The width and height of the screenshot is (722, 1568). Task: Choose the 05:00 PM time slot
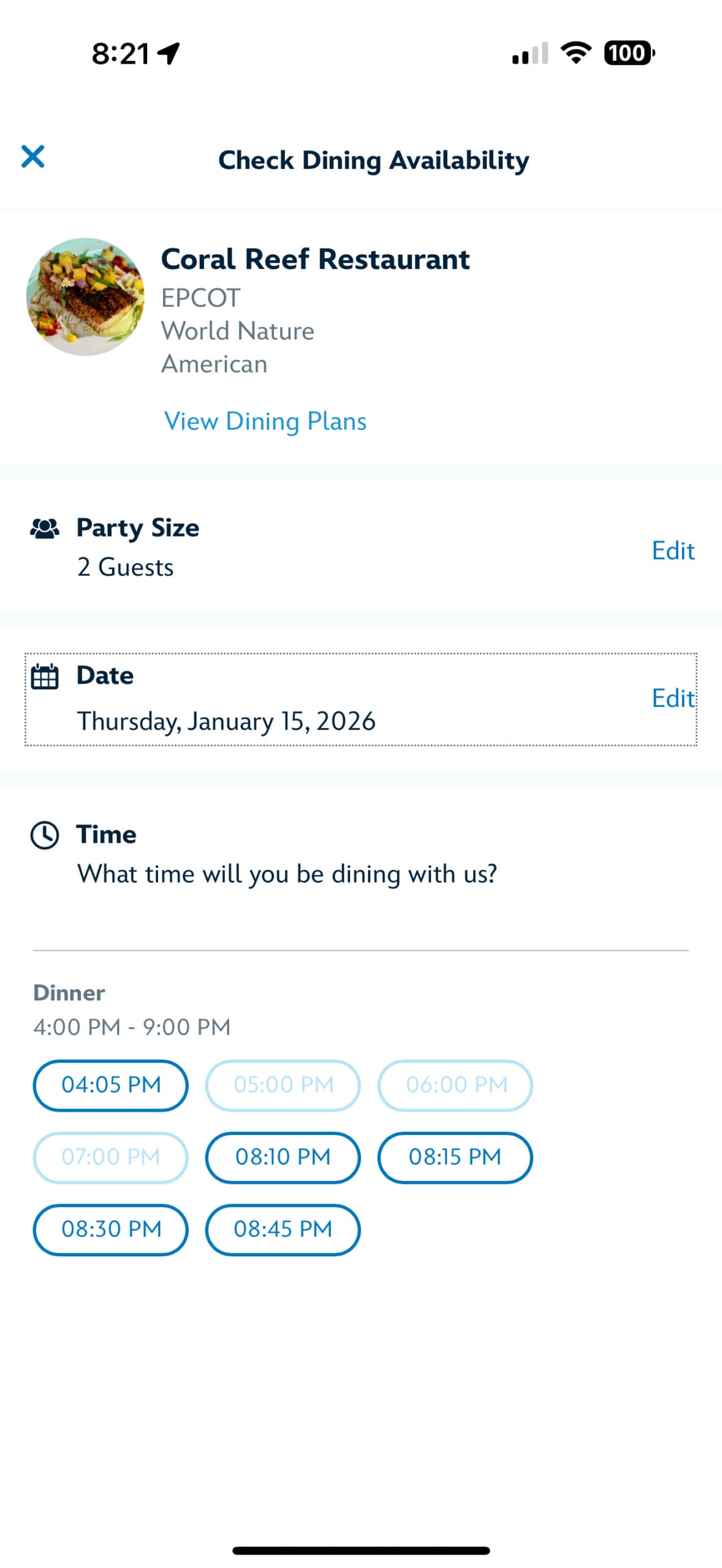tap(283, 1085)
